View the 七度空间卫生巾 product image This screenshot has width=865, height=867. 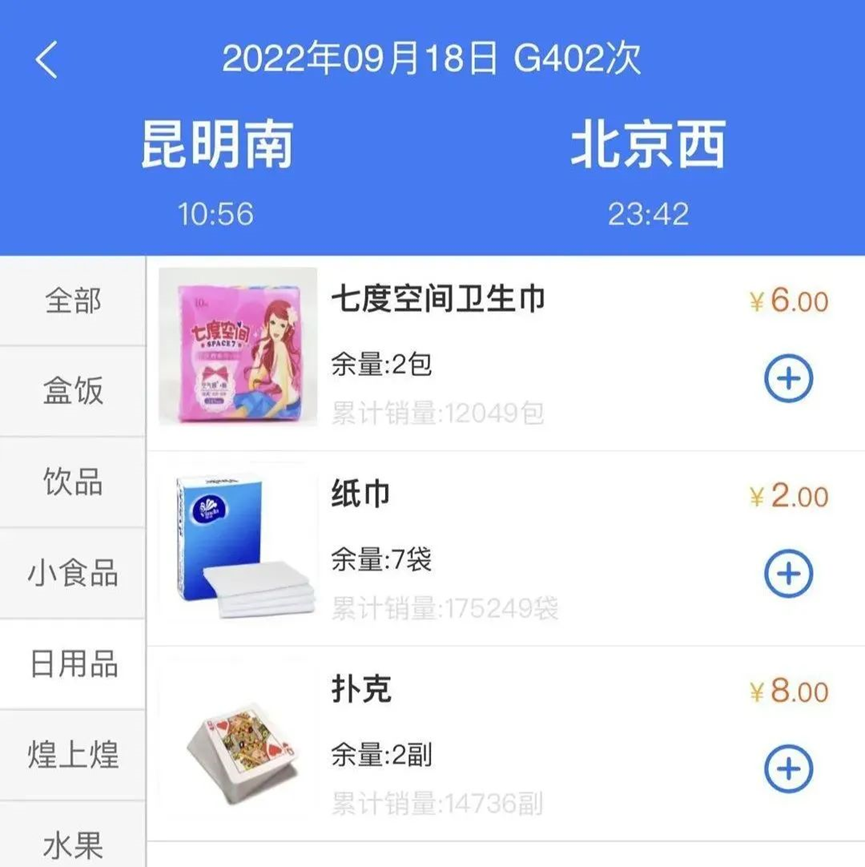(x=238, y=346)
